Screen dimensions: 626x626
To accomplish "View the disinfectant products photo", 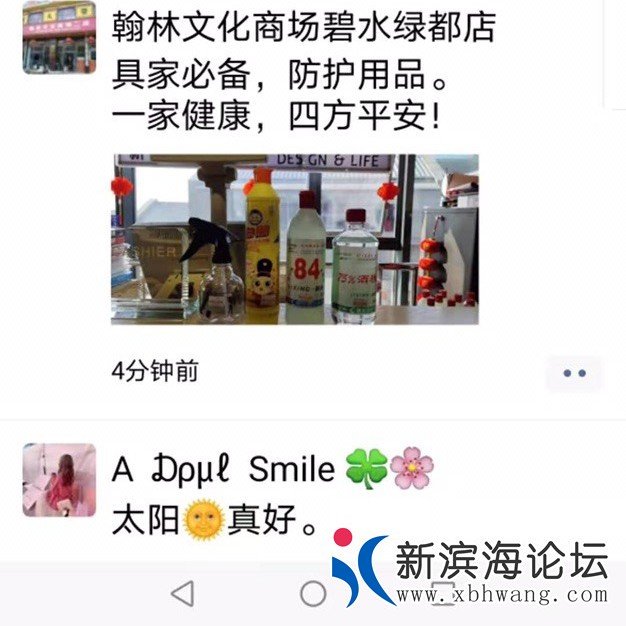I will tap(295, 239).
